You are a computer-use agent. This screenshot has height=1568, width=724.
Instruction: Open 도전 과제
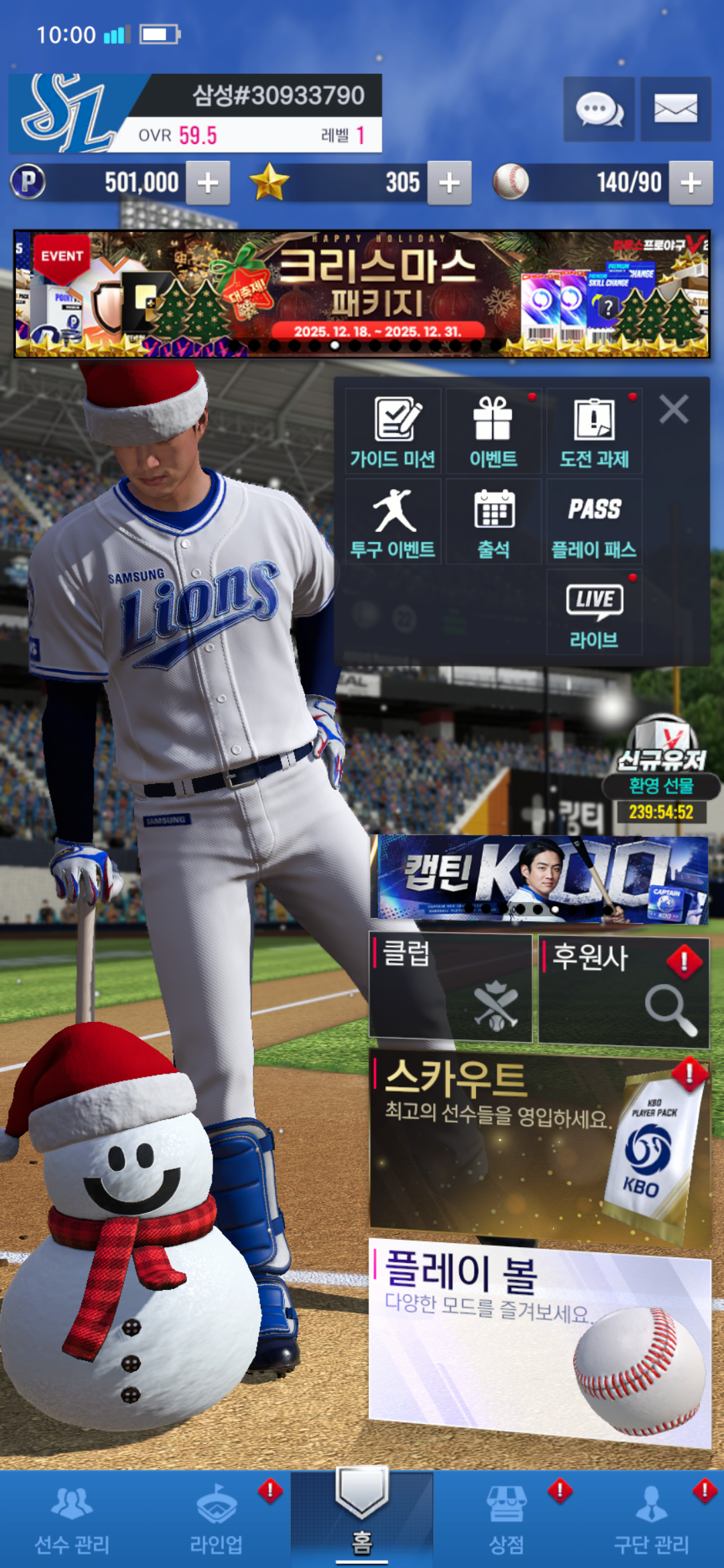pyautogui.click(x=594, y=432)
